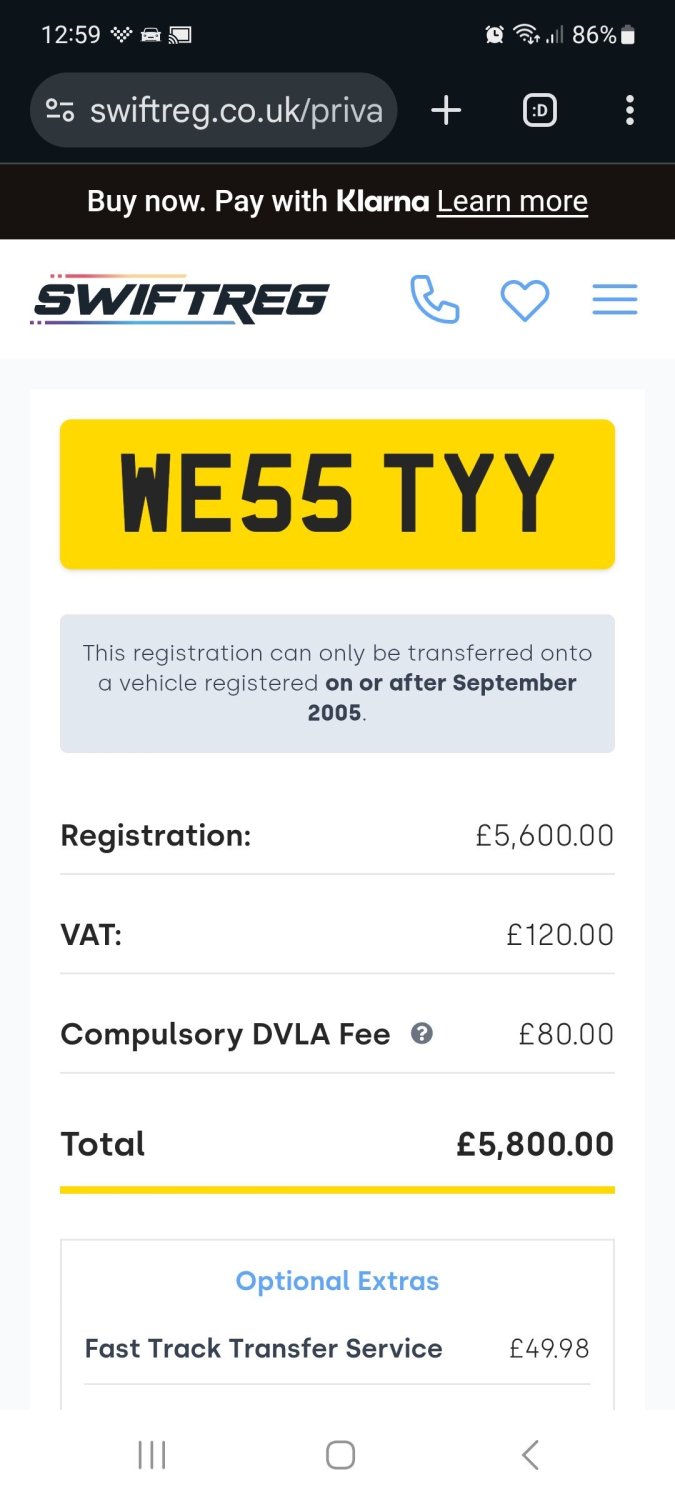The height and width of the screenshot is (1500, 675).
Task: Open the favourites heart icon
Action: (525, 300)
